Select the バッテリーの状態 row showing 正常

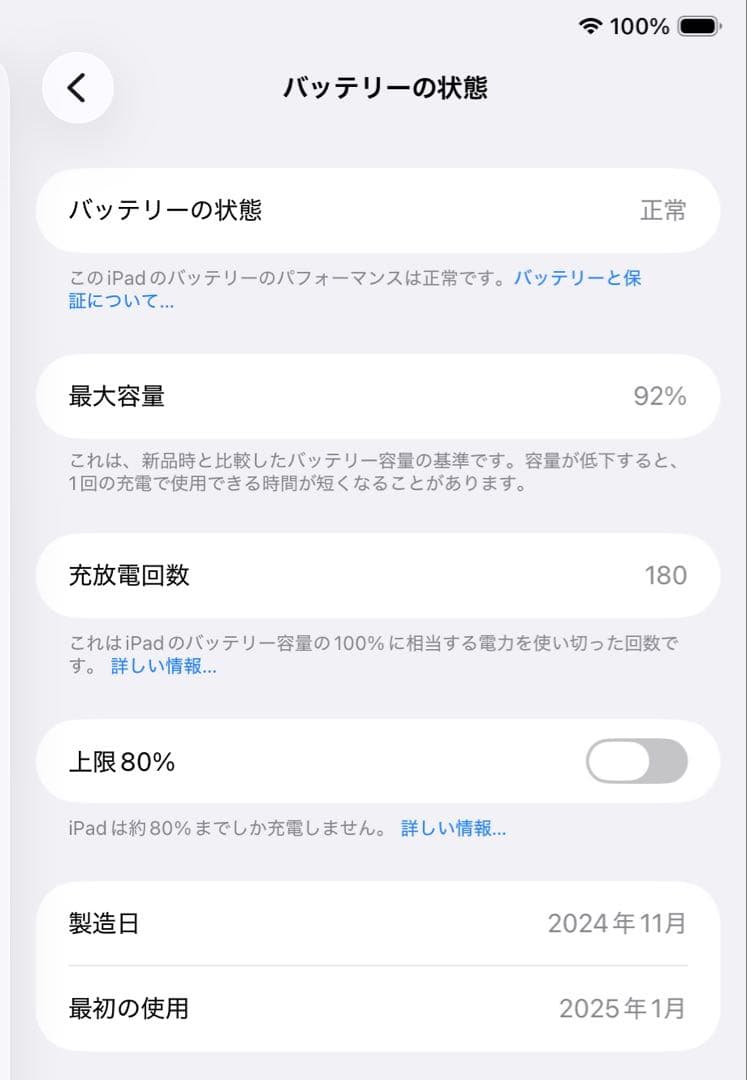click(373, 211)
